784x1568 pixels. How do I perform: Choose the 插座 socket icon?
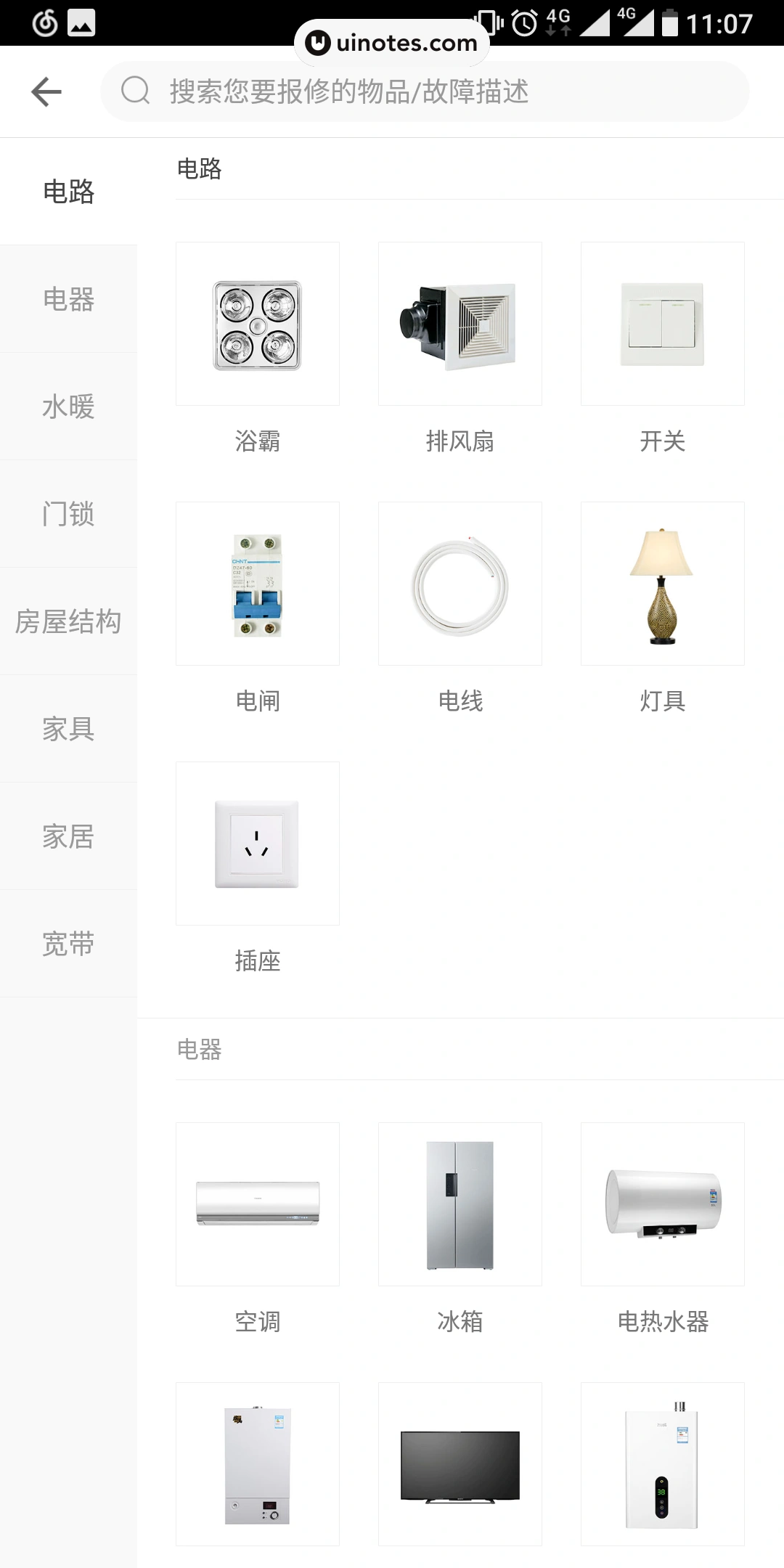pyautogui.click(x=257, y=844)
